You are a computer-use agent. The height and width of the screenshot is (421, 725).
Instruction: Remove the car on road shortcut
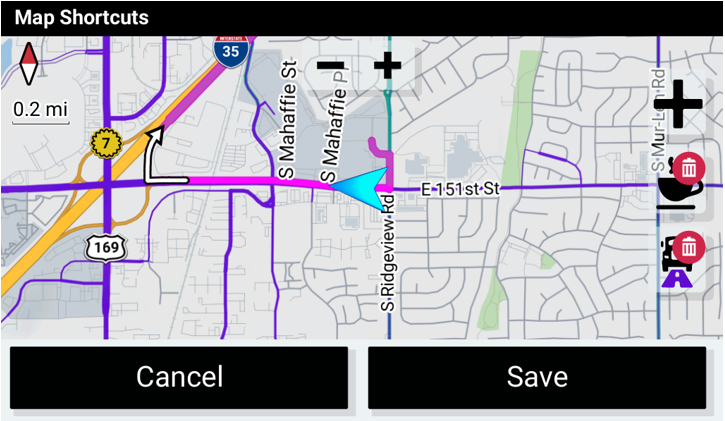point(689,245)
